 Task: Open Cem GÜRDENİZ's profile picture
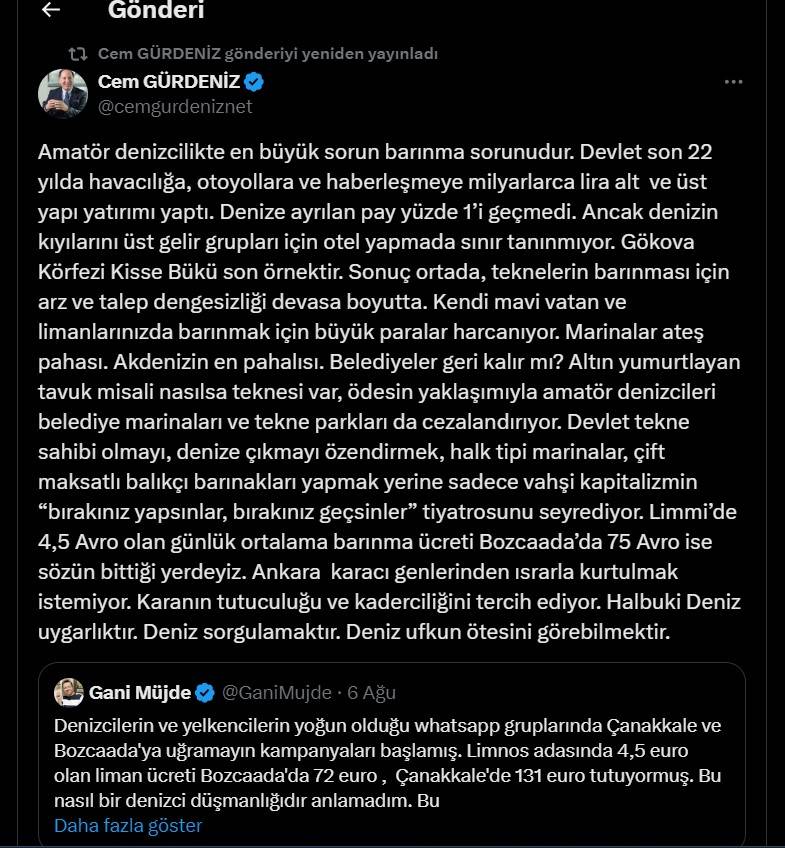63,93
